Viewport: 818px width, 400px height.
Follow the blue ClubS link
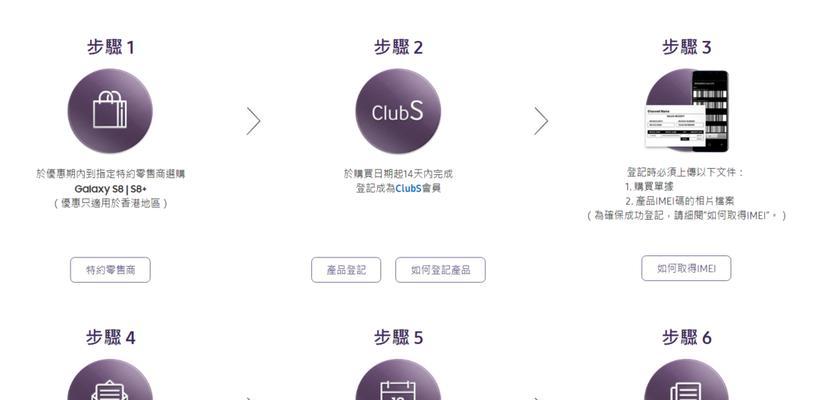[x=408, y=188]
